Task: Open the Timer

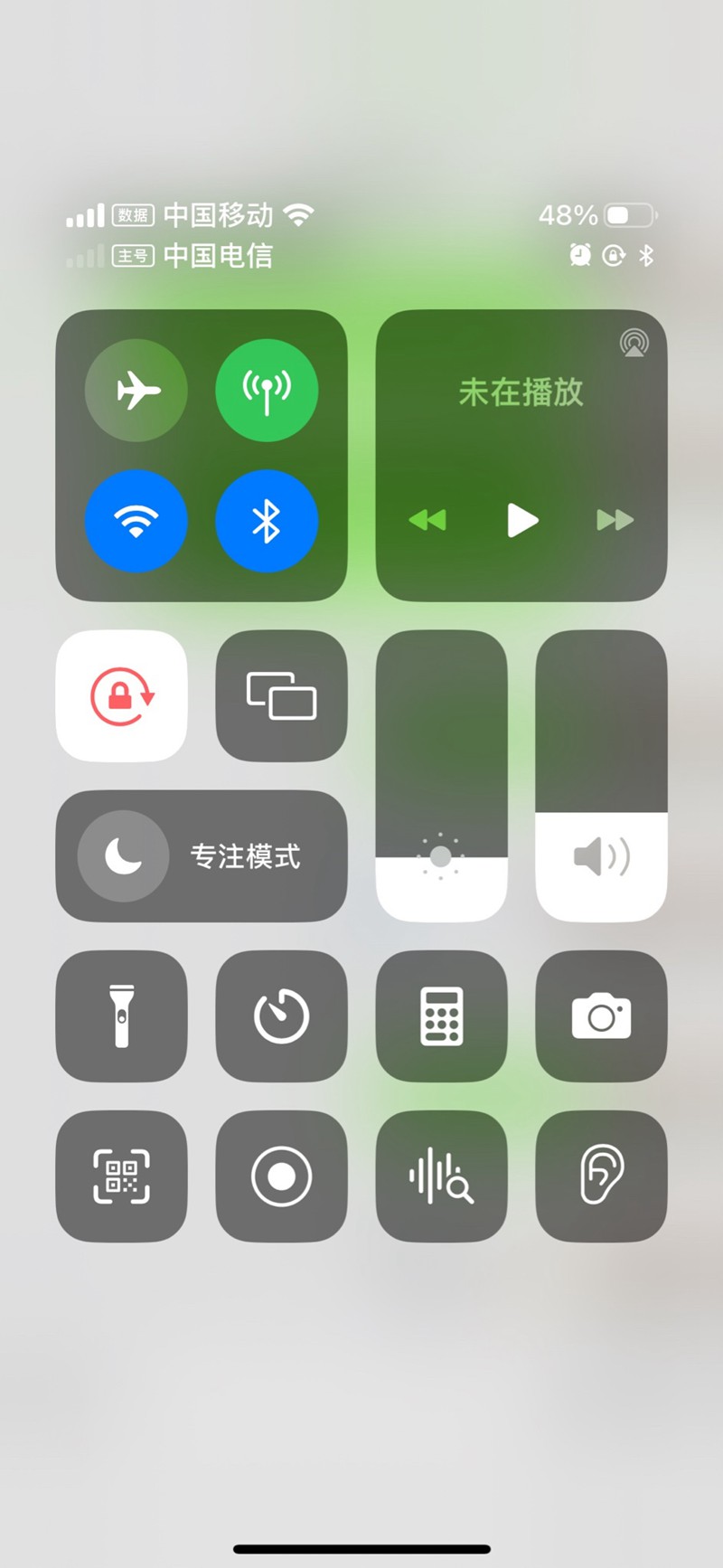Action: [281, 1015]
